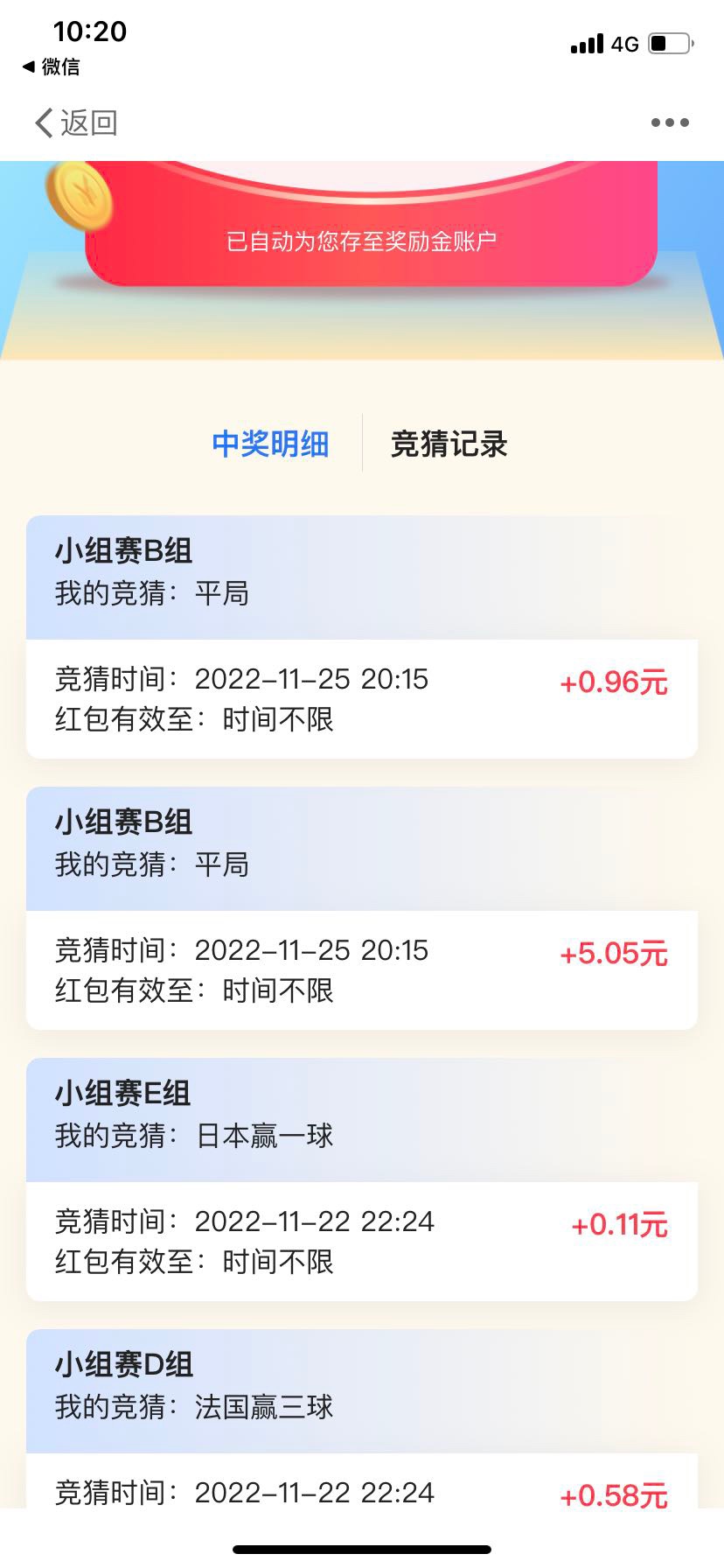Viewport: 724px width, 1568px height.
Task: Tap the 返回 back button
Action: point(75,122)
